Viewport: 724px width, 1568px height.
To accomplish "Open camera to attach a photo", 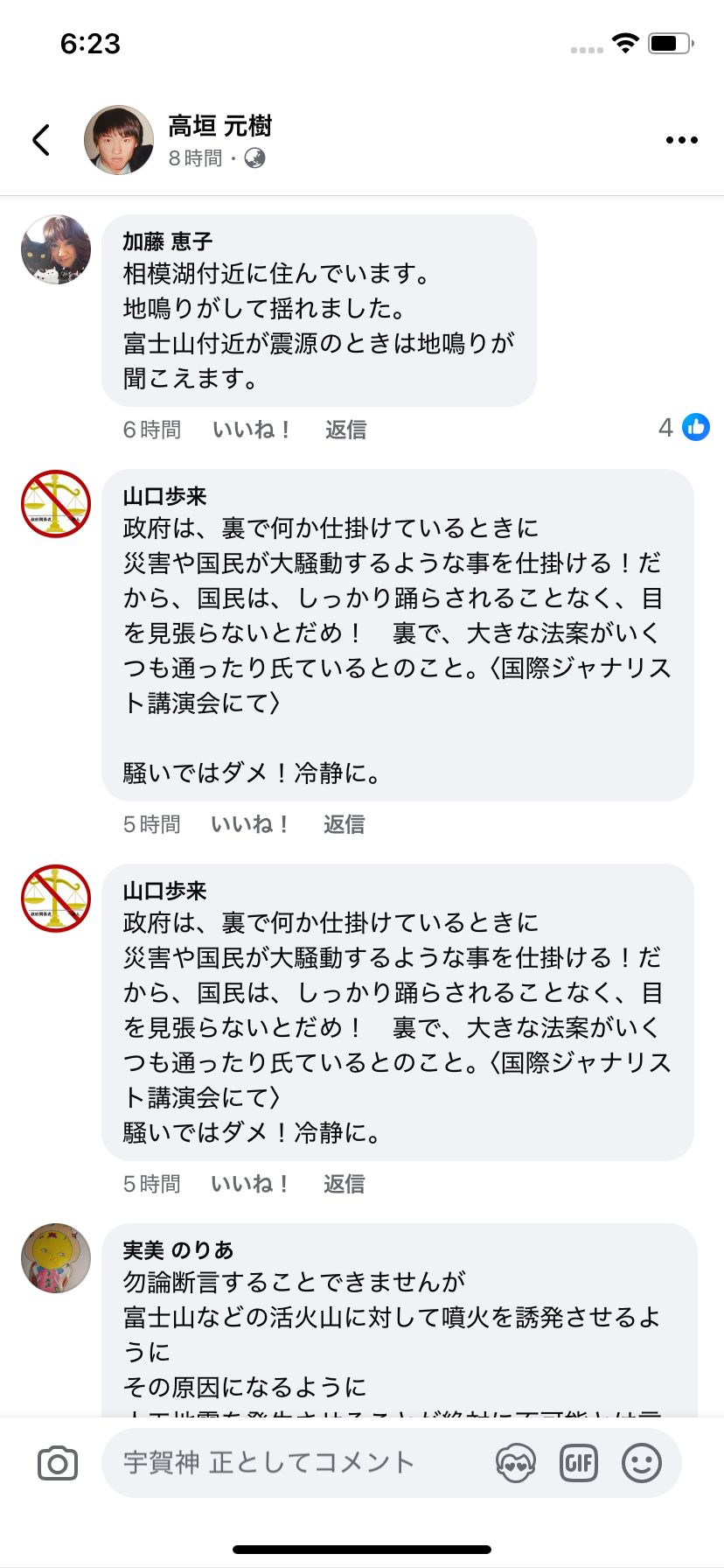I will [x=58, y=1463].
